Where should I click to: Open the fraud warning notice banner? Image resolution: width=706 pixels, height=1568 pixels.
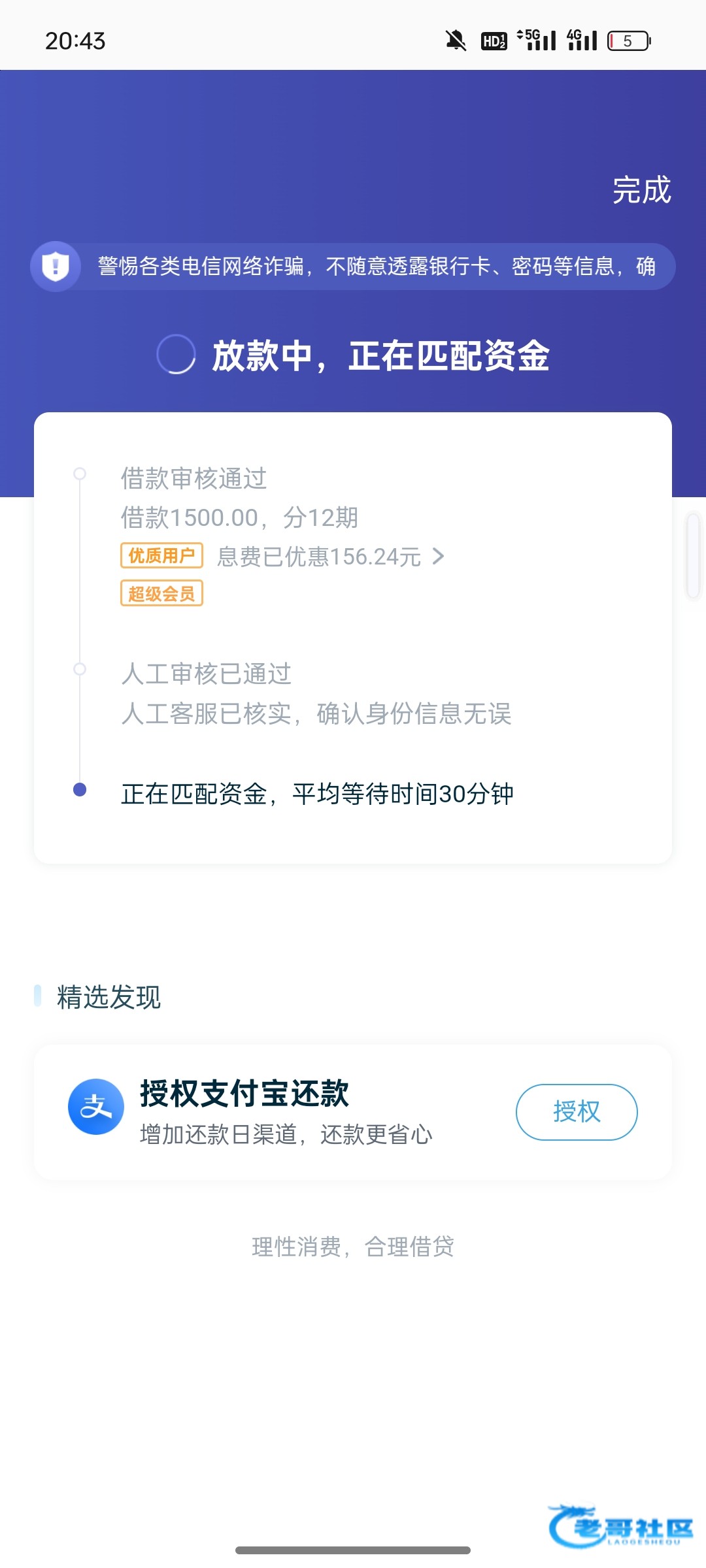click(x=353, y=267)
